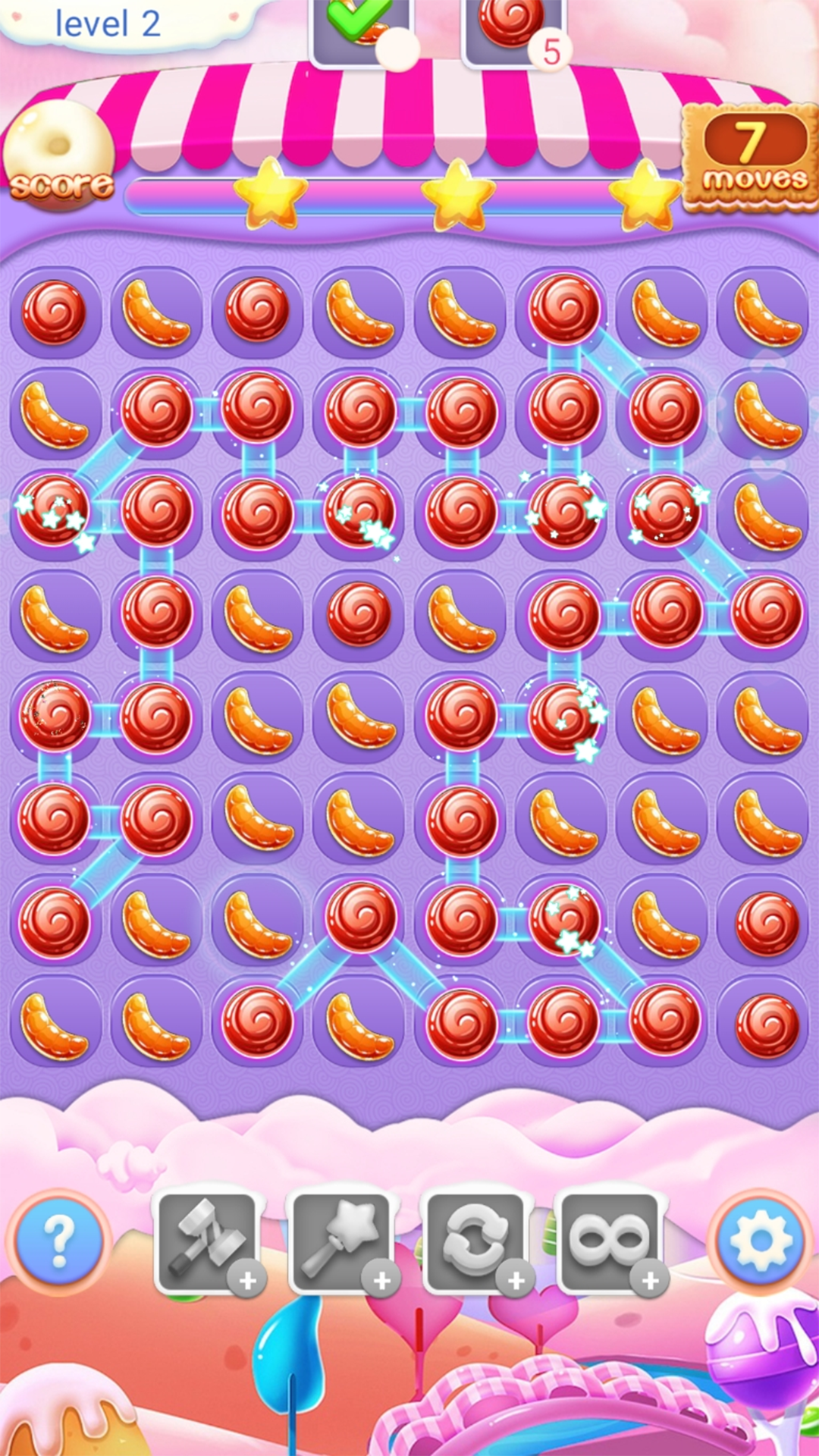
Task: Open the settings gear button
Action: click(761, 1241)
